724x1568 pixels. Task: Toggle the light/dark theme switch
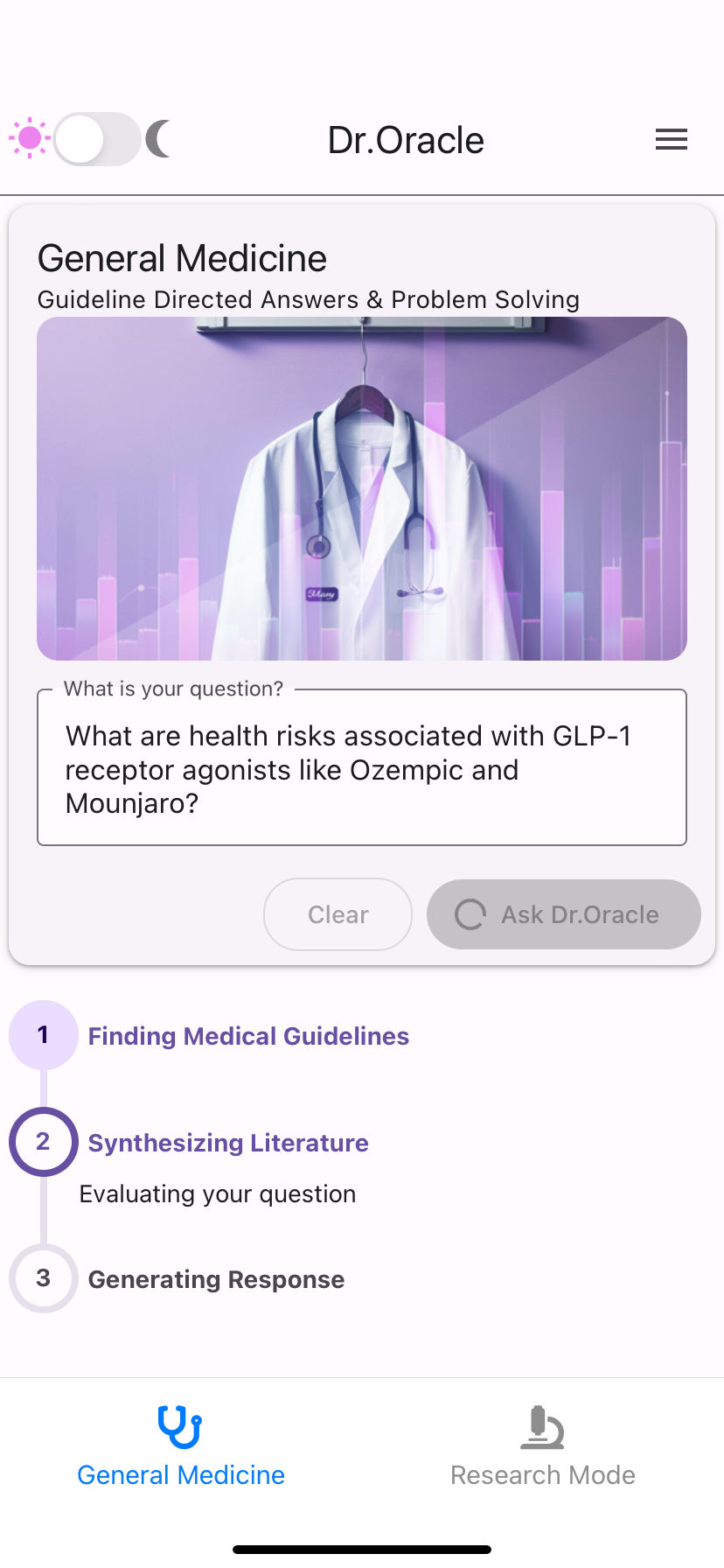pos(97,139)
